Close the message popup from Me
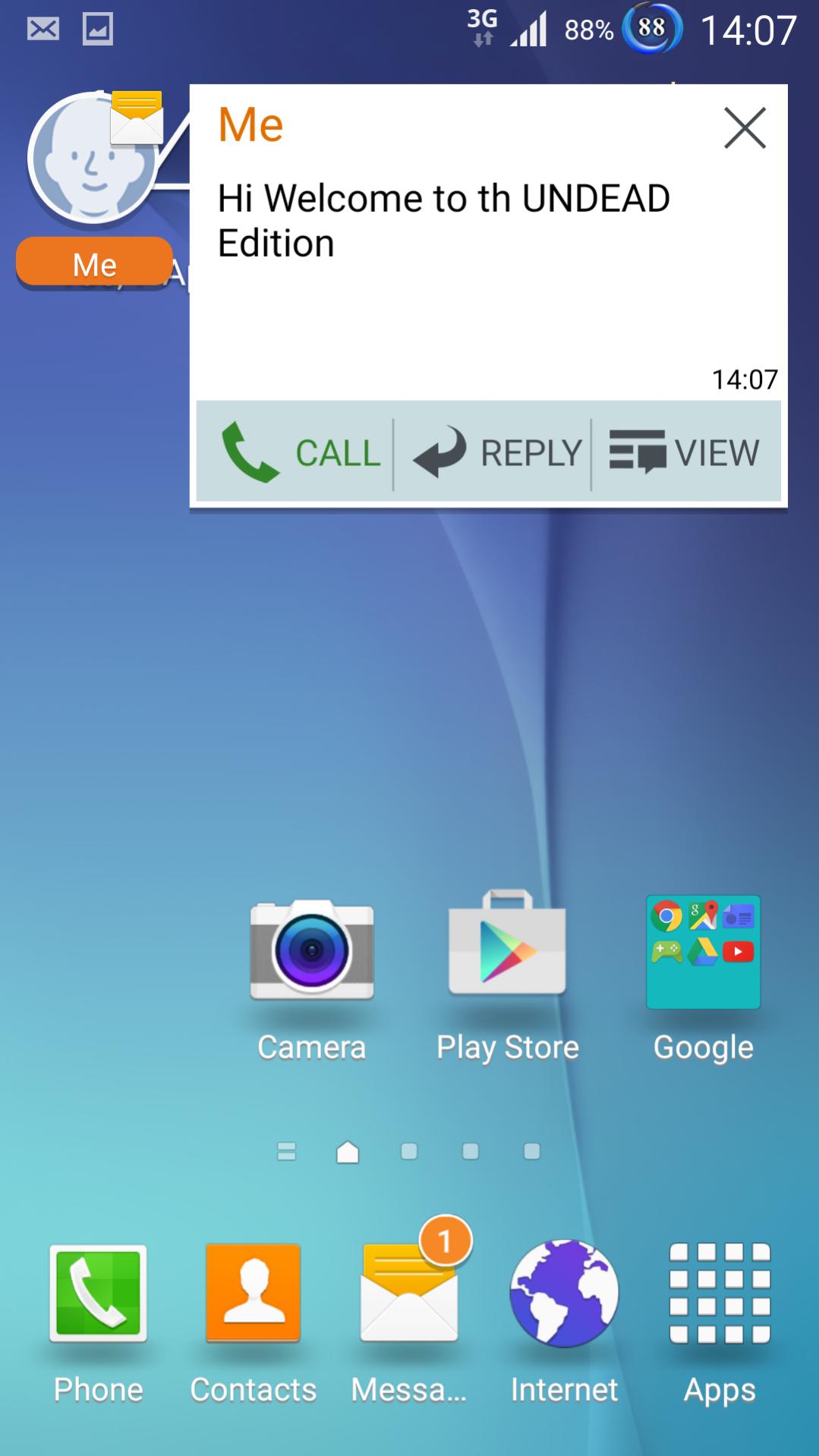 pyautogui.click(x=745, y=128)
